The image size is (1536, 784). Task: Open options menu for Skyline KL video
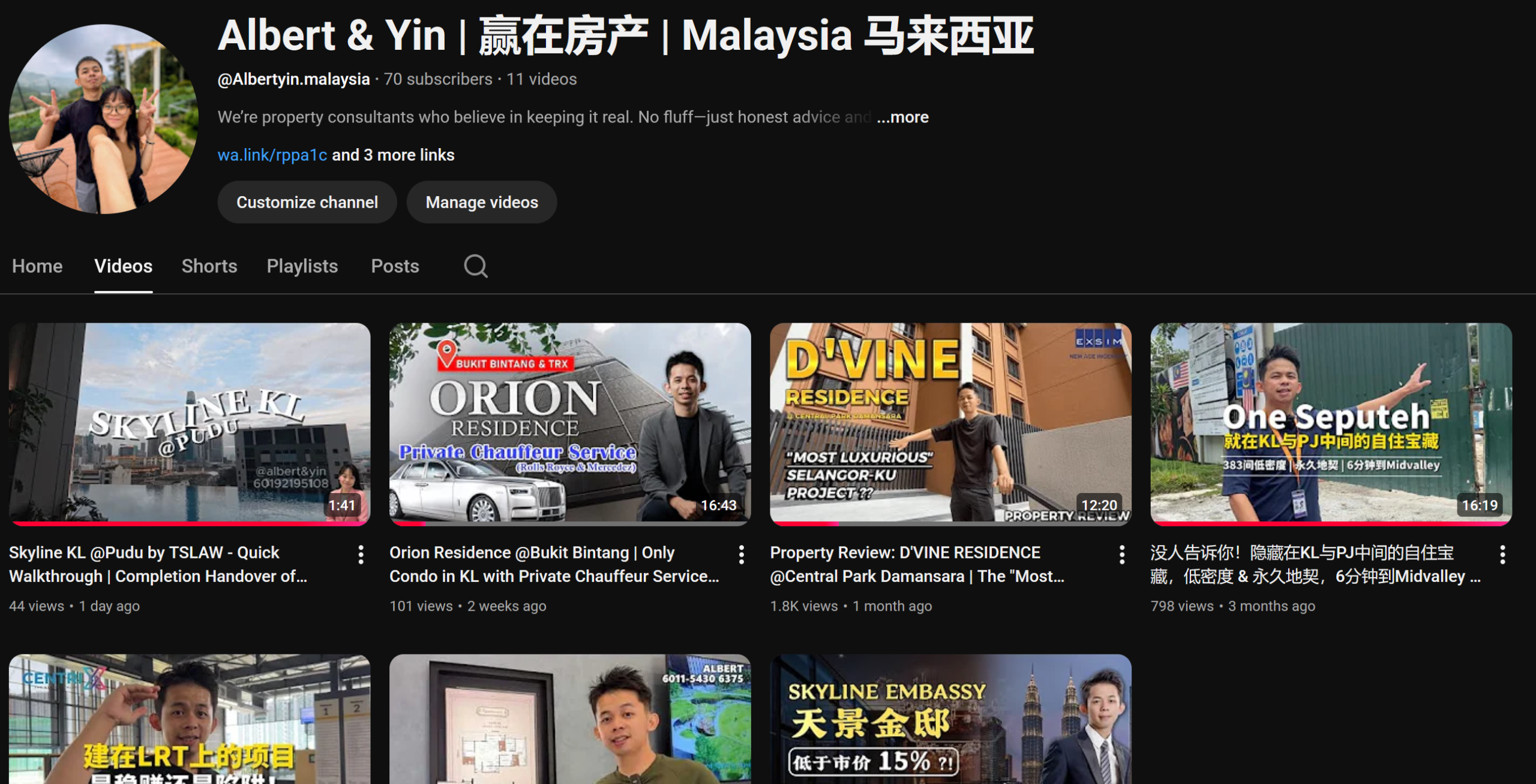[361, 555]
